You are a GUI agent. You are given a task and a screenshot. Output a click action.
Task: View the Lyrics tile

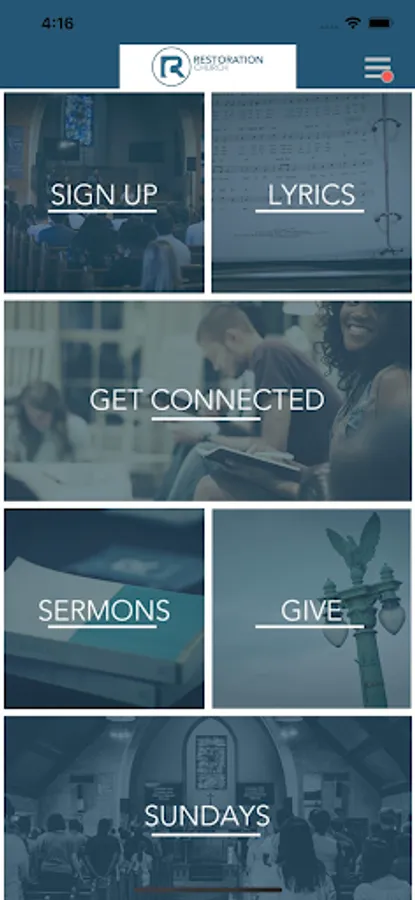click(311, 192)
